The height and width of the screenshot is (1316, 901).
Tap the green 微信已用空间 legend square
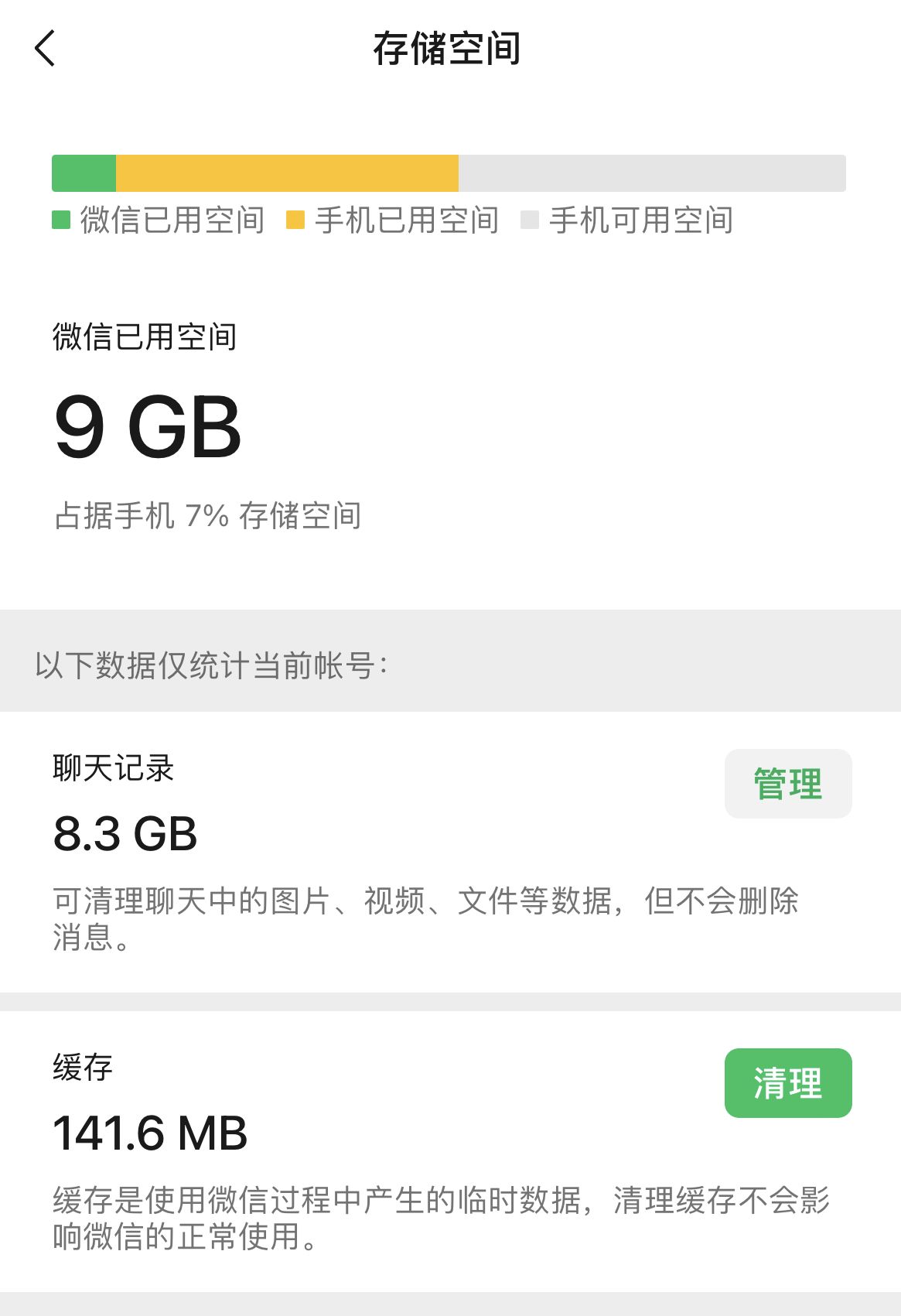click(x=60, y=220)
